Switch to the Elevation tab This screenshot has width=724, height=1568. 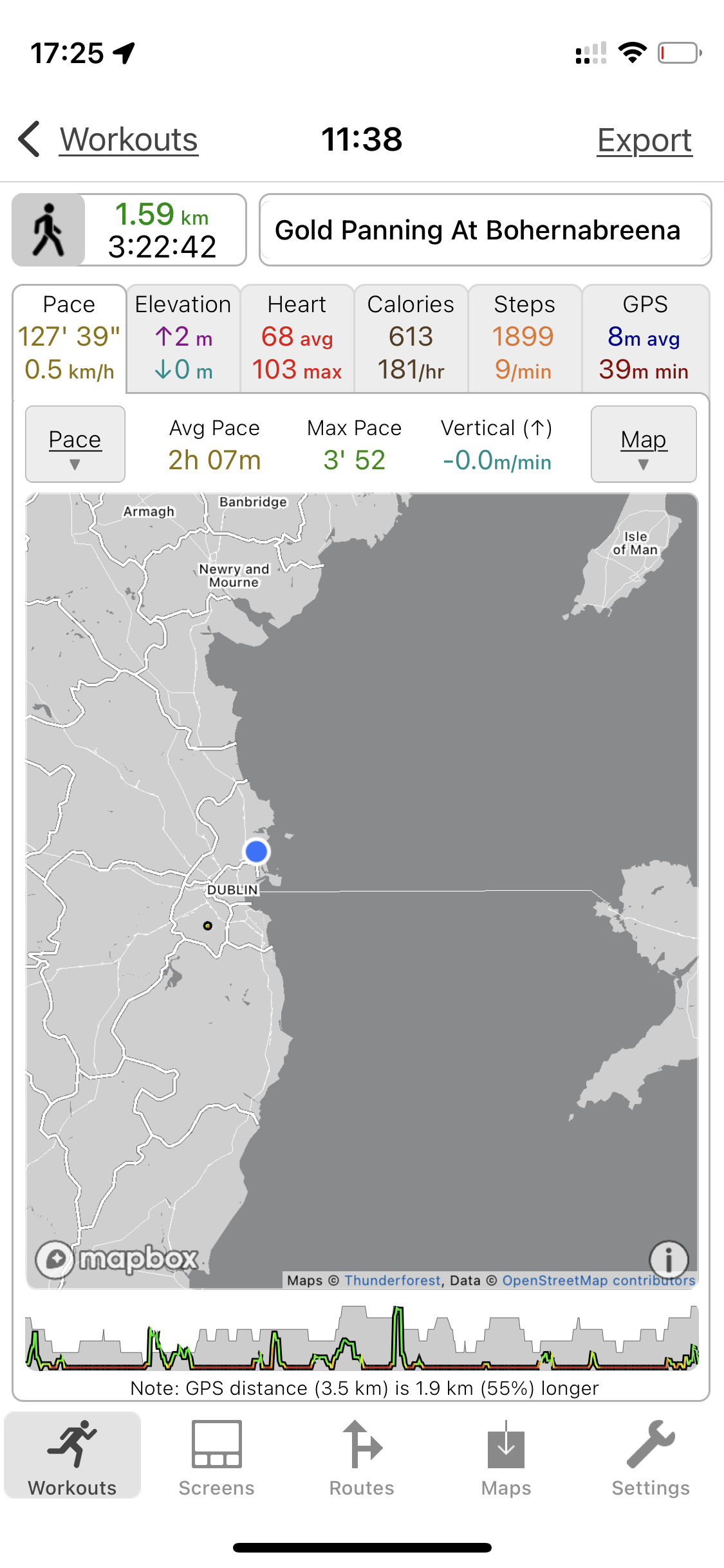[x=183, y=338]
